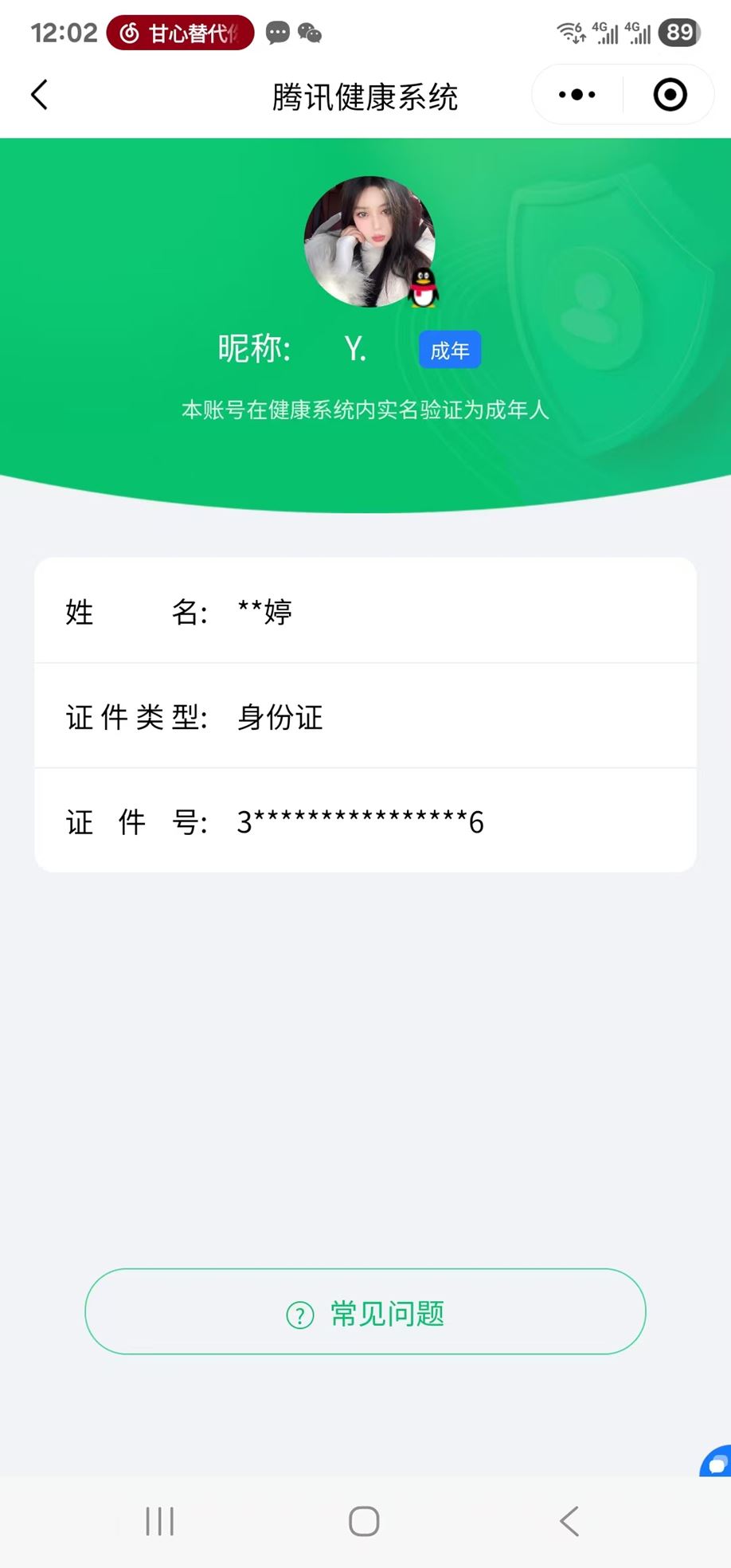Screen dimensions: 731x1568
Task: Open the blue floating chat bubble
Action: [x=717, y=1461]
